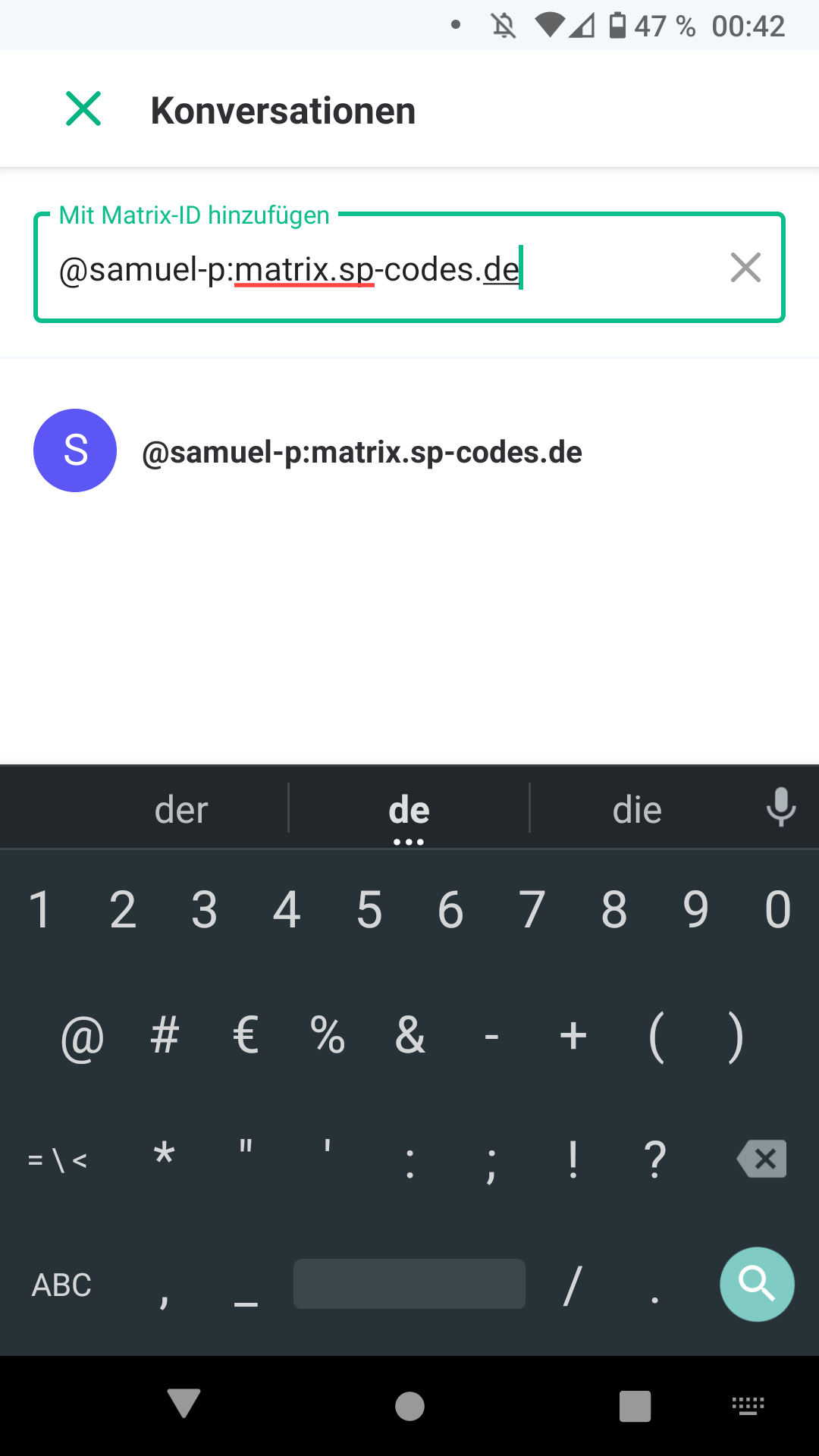819x1456 pixels.
Task: Tap the keyboard search key
Action: (757, 1284)
